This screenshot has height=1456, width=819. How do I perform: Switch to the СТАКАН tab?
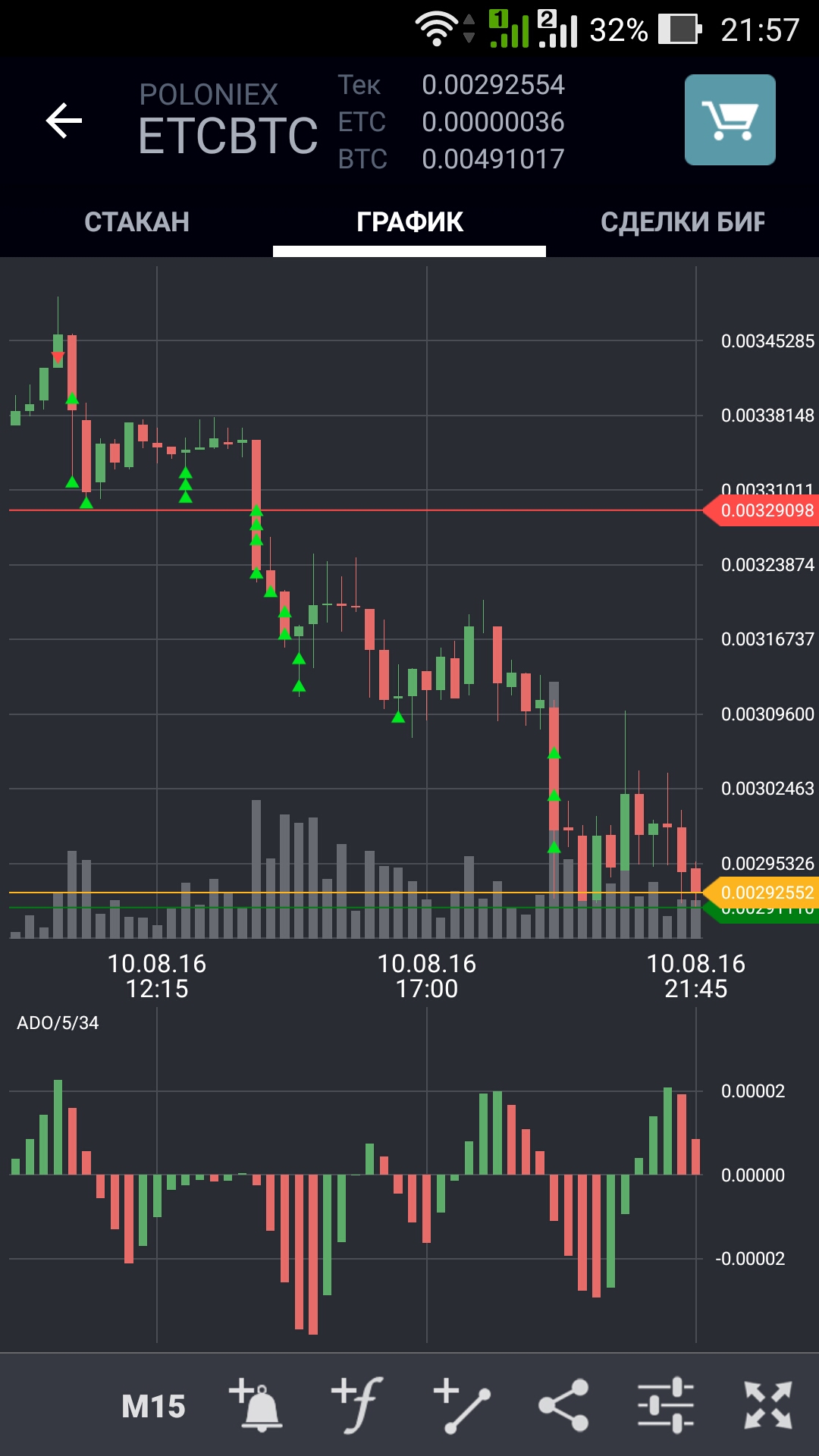[x=136, y=222]
